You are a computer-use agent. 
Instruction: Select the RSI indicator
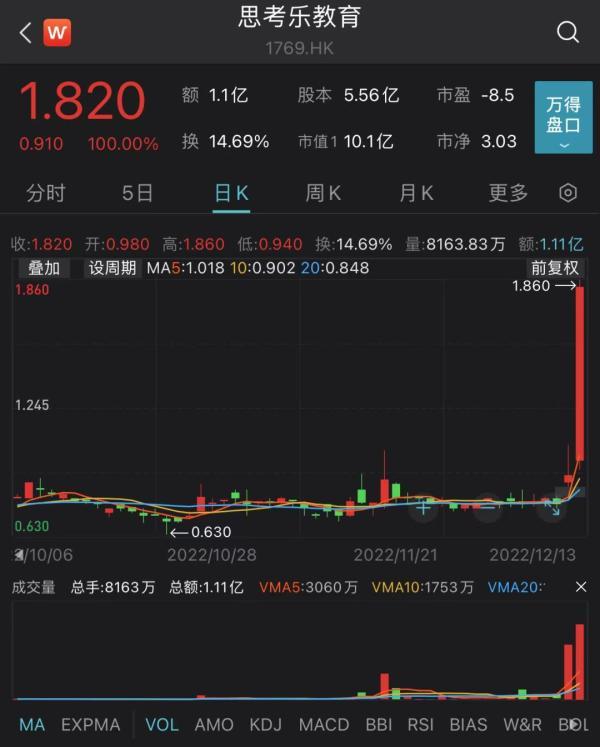(421, 725)
